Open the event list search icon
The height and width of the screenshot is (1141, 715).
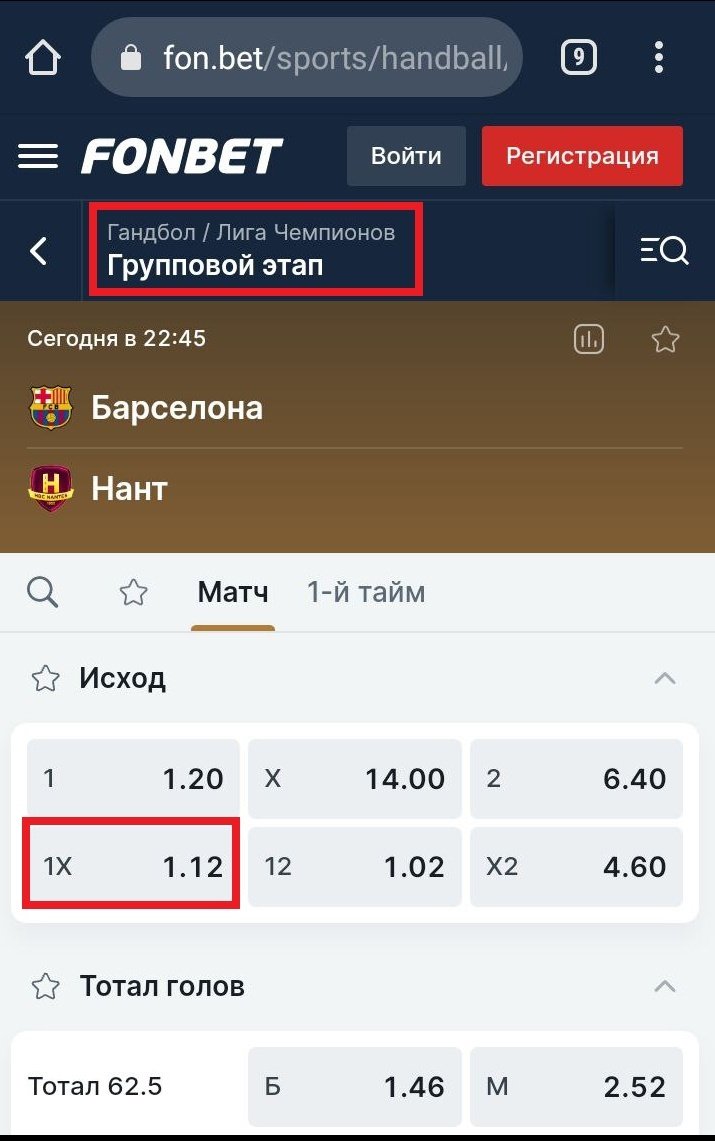click(664, 250)
